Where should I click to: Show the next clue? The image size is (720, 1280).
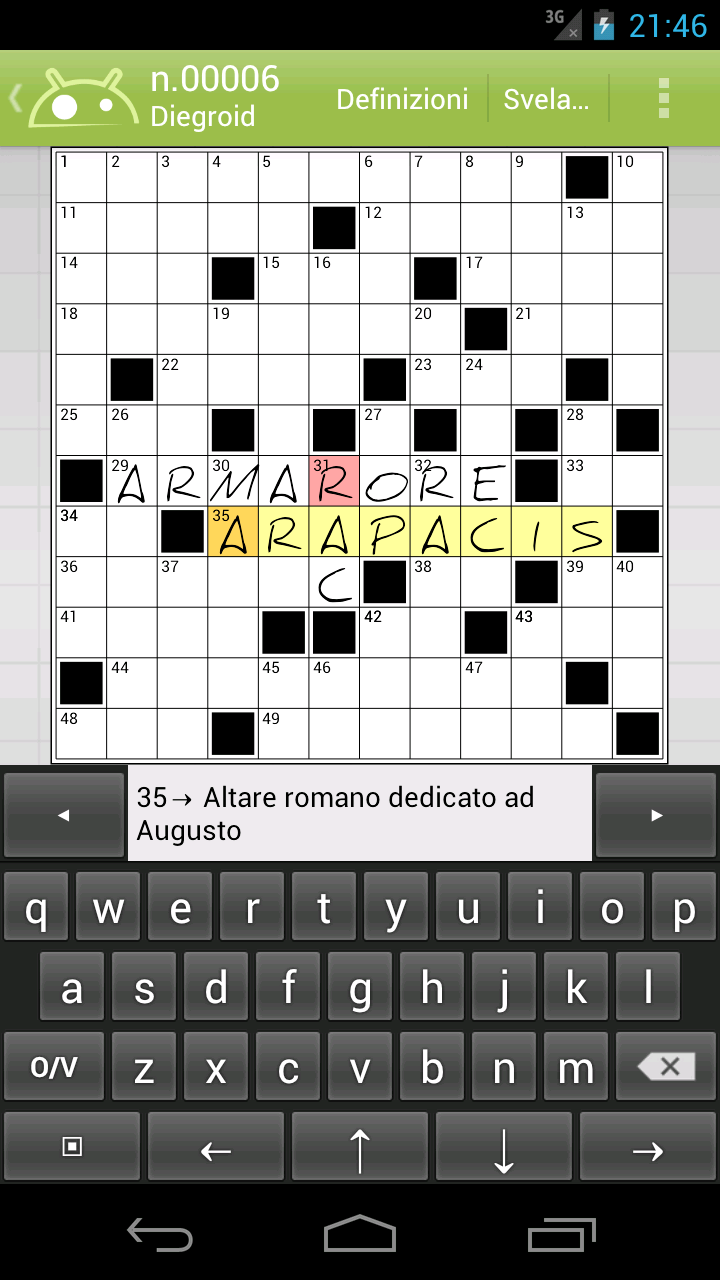tap(656, 815)
